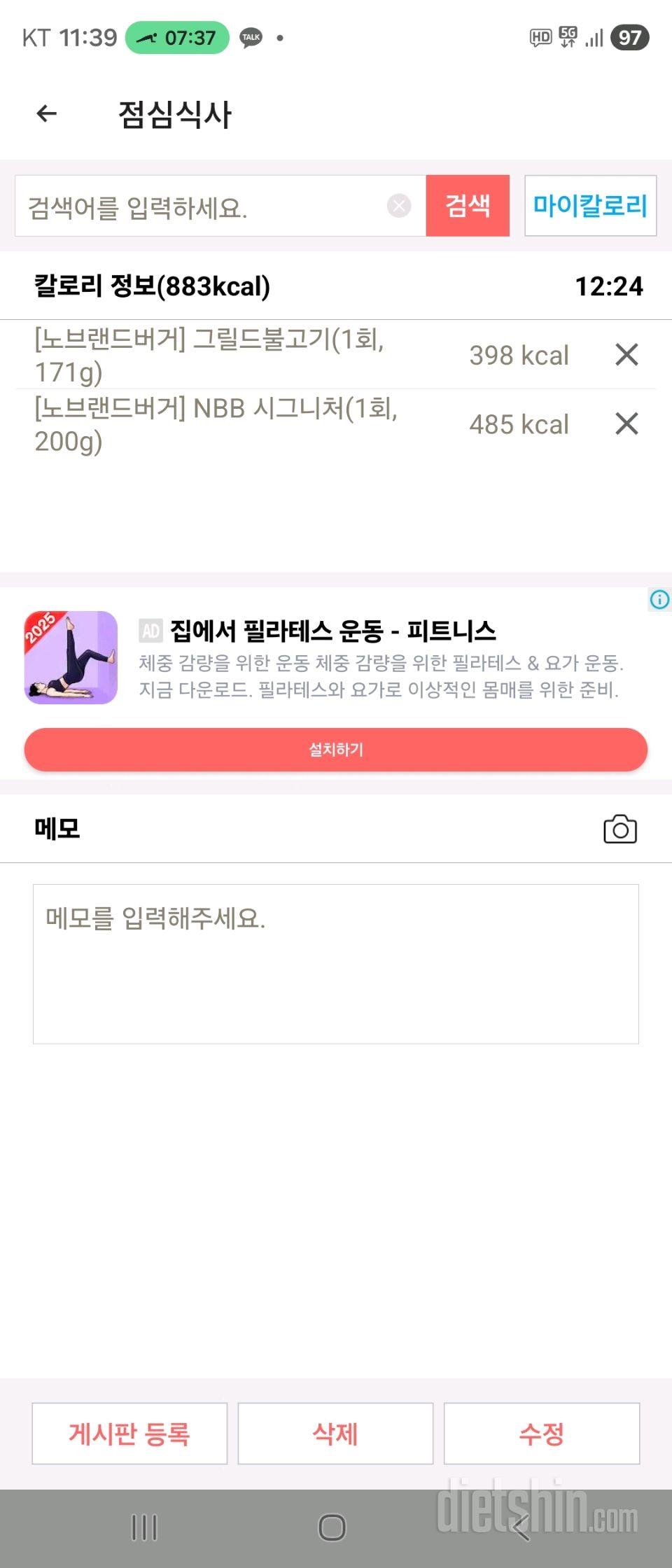Tap the 검색 search button
The width and height of the screenshot is (672, 1568).
[x=468, y=206]
